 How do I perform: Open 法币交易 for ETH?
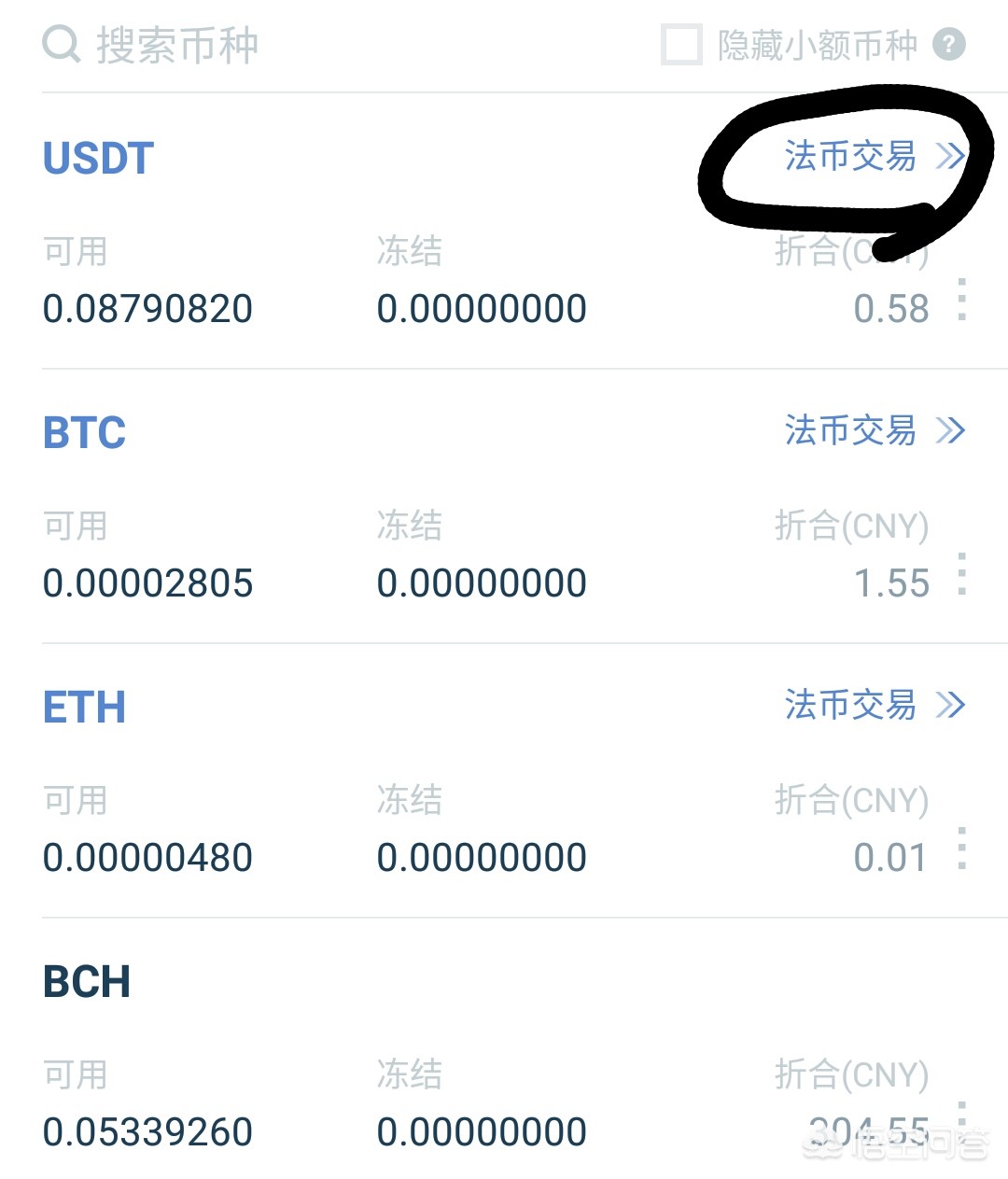pos(874,705)
